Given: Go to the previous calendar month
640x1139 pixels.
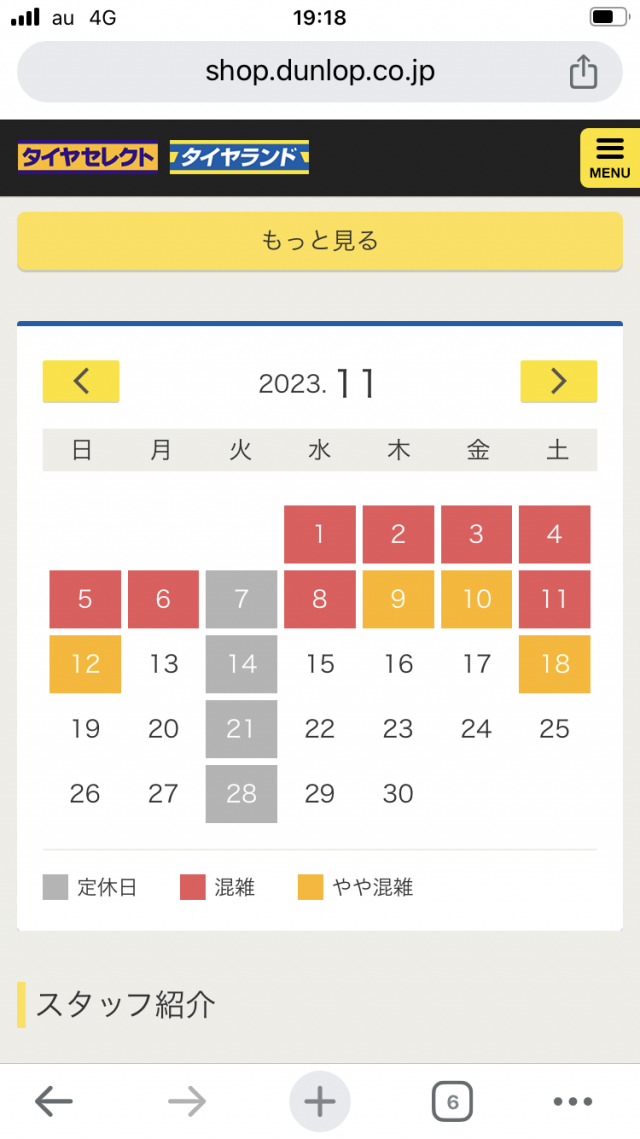Looking at the screenshot, I should click(x=81, y=381).
